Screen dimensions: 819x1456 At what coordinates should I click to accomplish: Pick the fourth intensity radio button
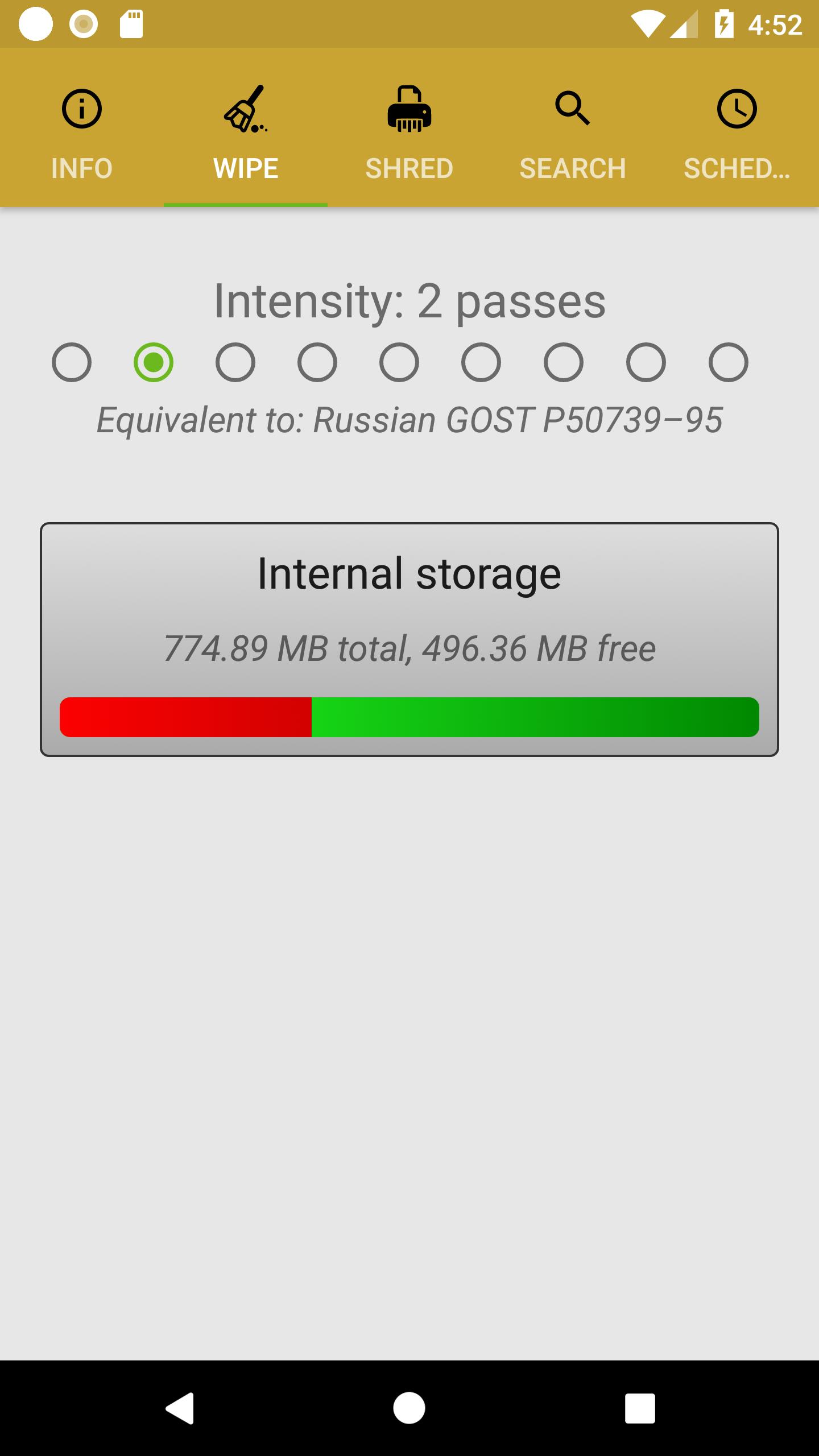(317, 362)
